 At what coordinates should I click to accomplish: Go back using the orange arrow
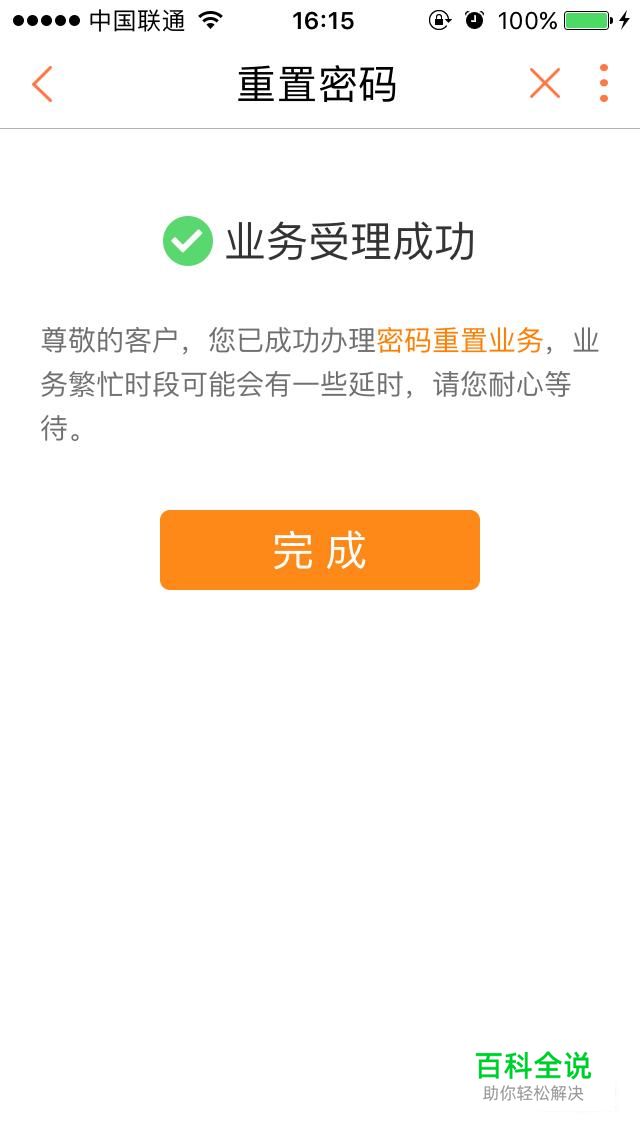click(42, 84)
